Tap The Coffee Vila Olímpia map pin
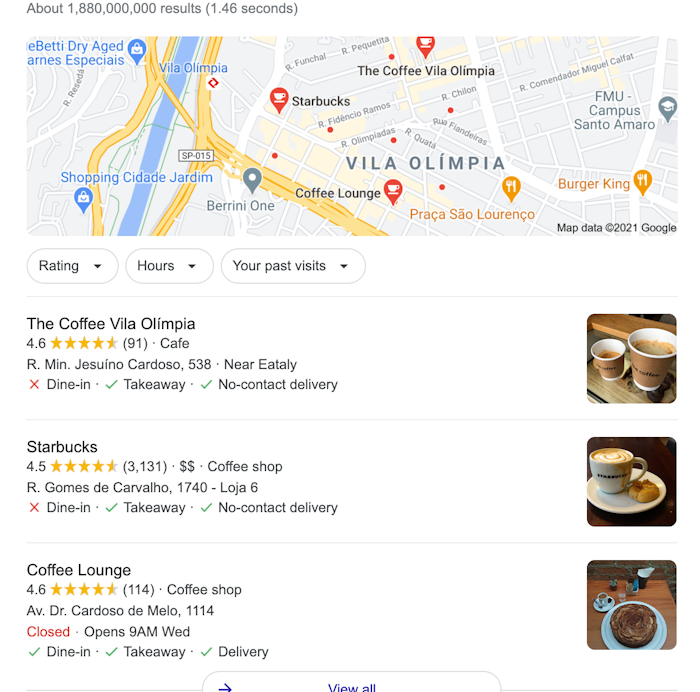The height and width of the screenshot is (692, 700). [x=425, y=46]
